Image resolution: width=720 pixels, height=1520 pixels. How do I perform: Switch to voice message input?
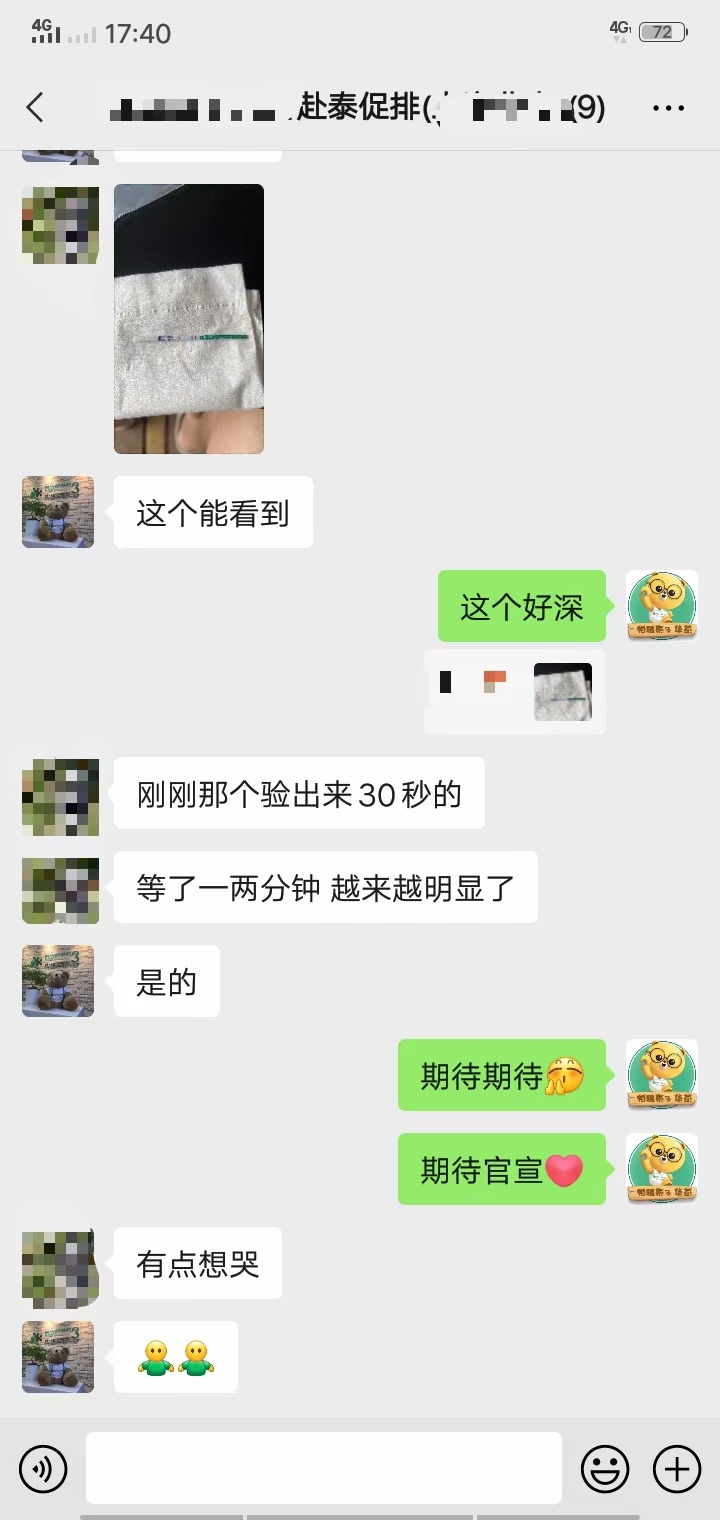click(x=43, y=1468)
